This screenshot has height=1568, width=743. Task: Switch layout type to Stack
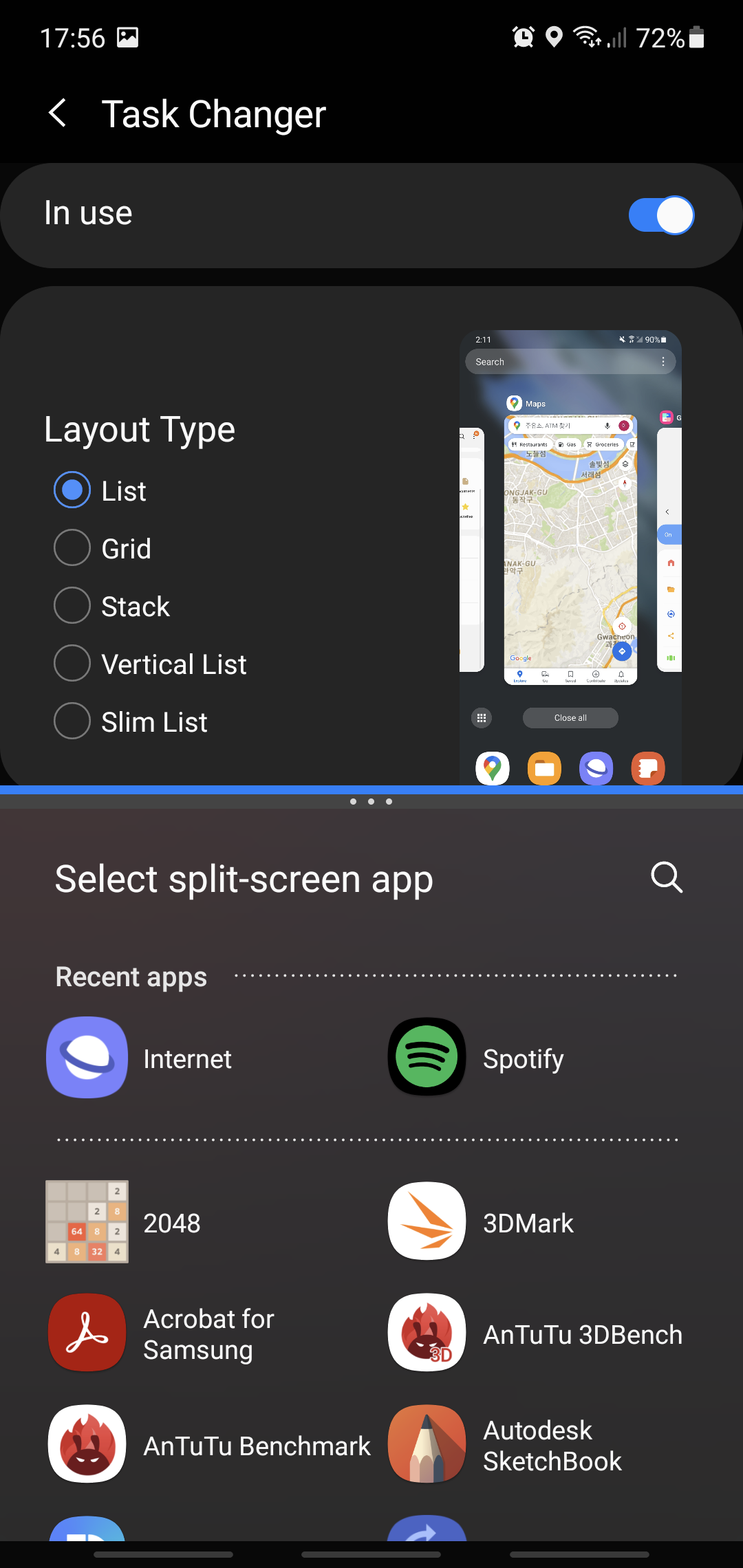pyautogui.click(x=72, y=606)
